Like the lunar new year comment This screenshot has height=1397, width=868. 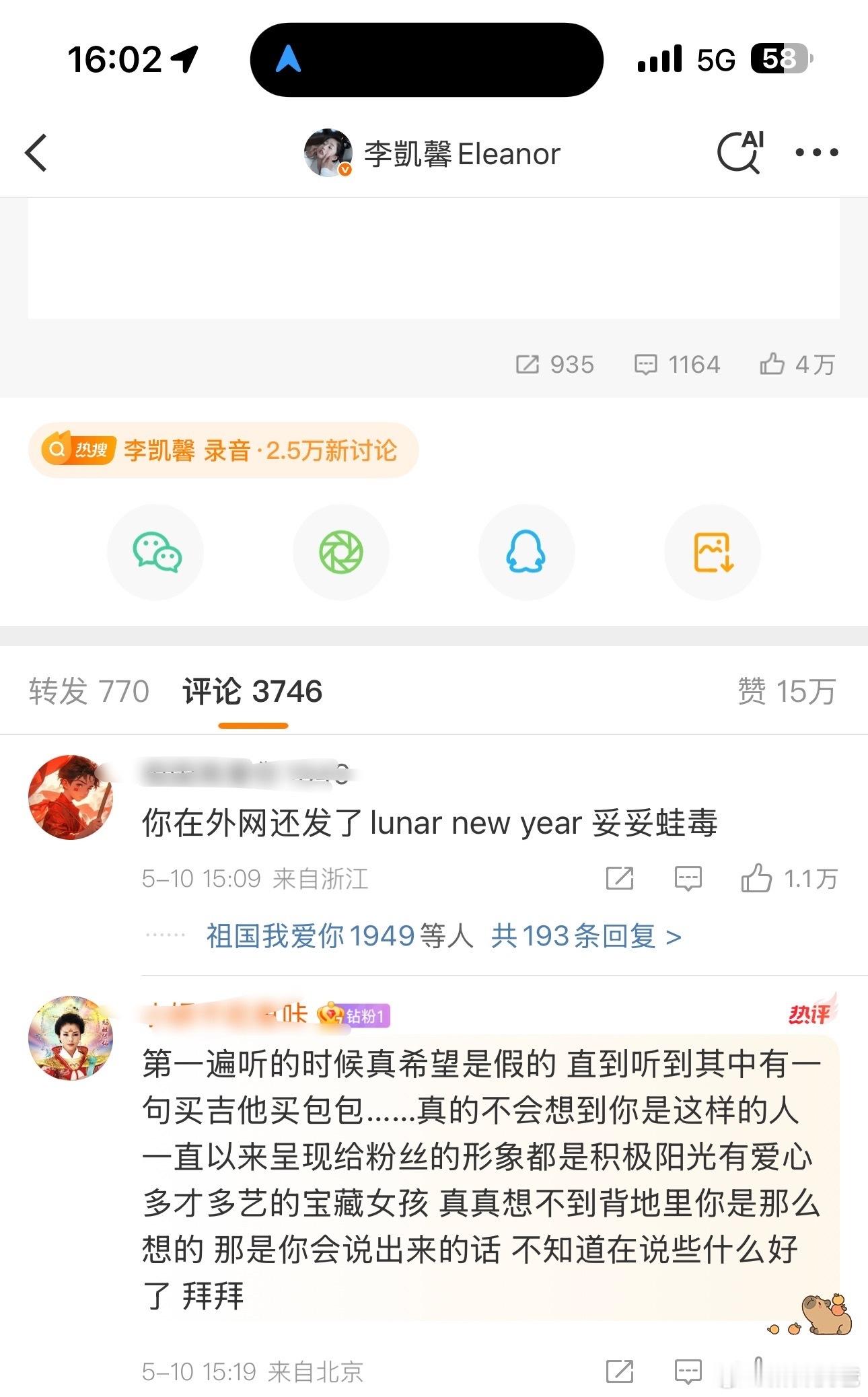756,878
